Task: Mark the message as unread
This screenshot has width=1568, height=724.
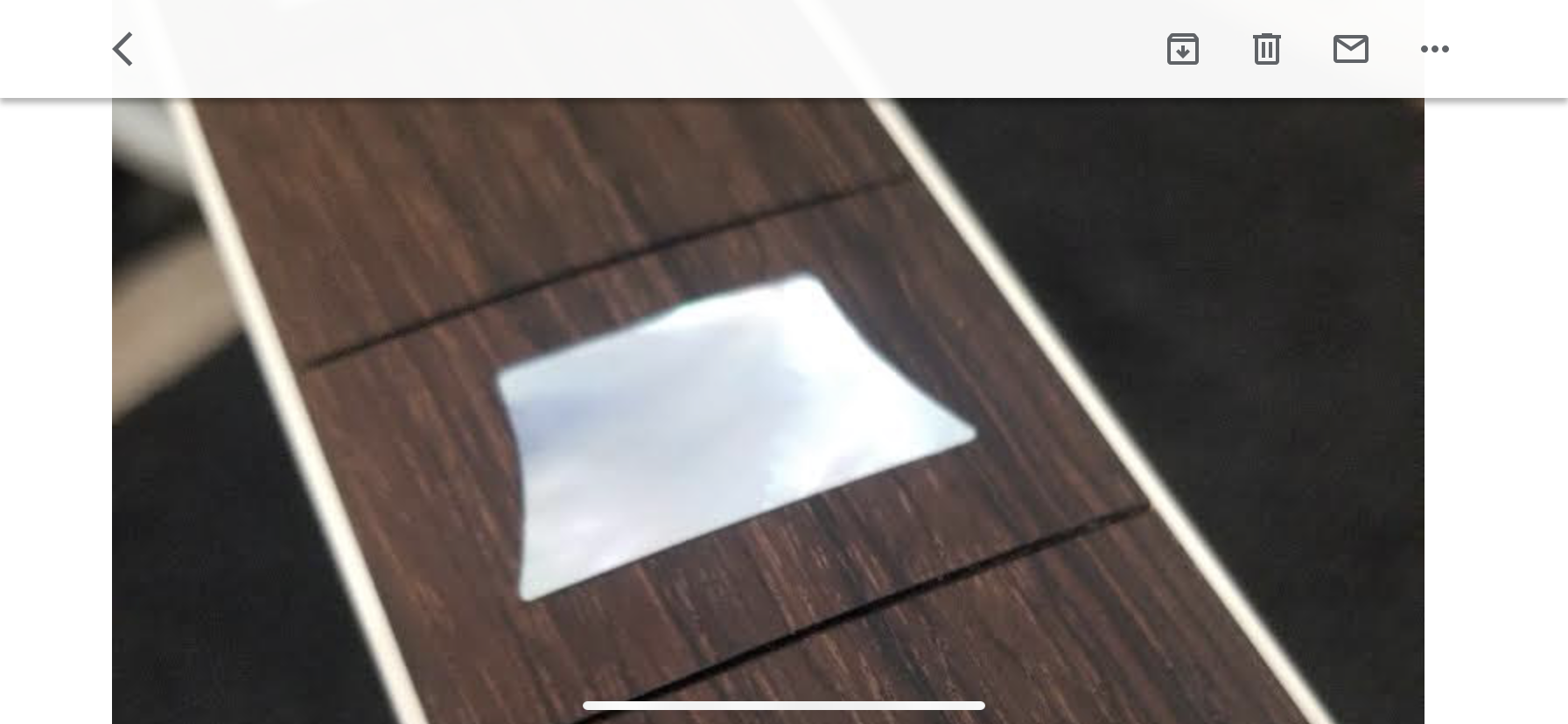Action: tap(1350, 49)
